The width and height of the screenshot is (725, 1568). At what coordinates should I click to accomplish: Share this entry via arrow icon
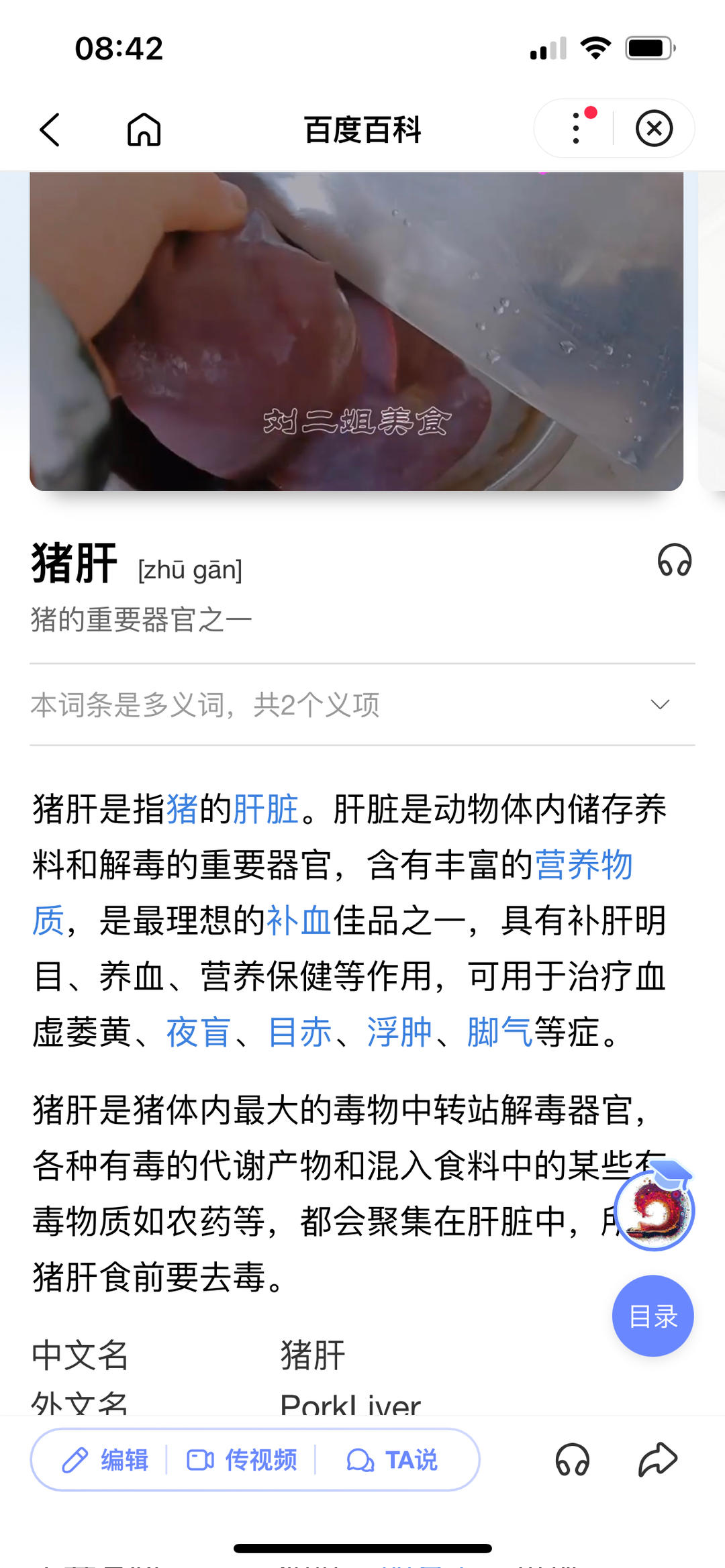[x=657, y=1460]
